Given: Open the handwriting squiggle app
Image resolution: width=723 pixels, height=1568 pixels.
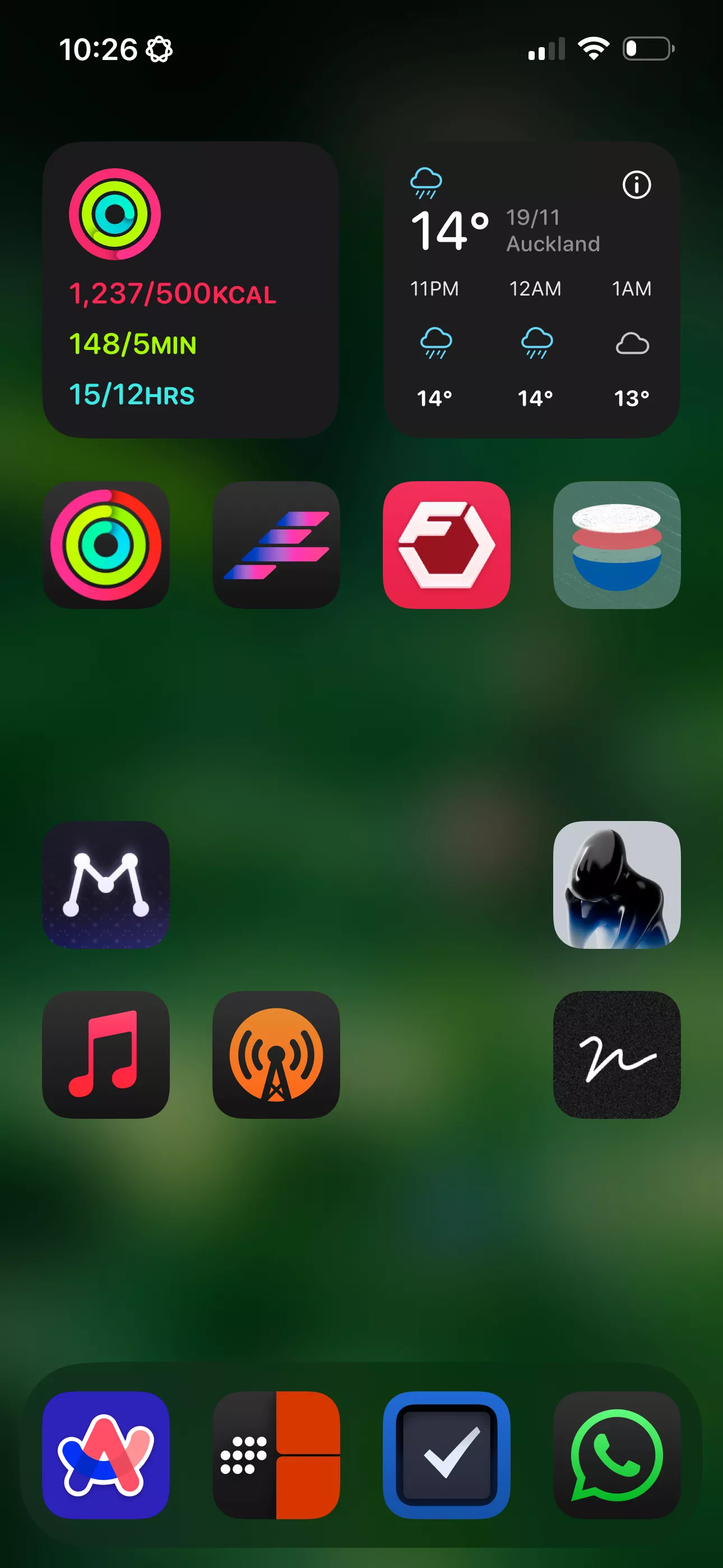Looking at the screenshot, I should tap(617, 1054).
